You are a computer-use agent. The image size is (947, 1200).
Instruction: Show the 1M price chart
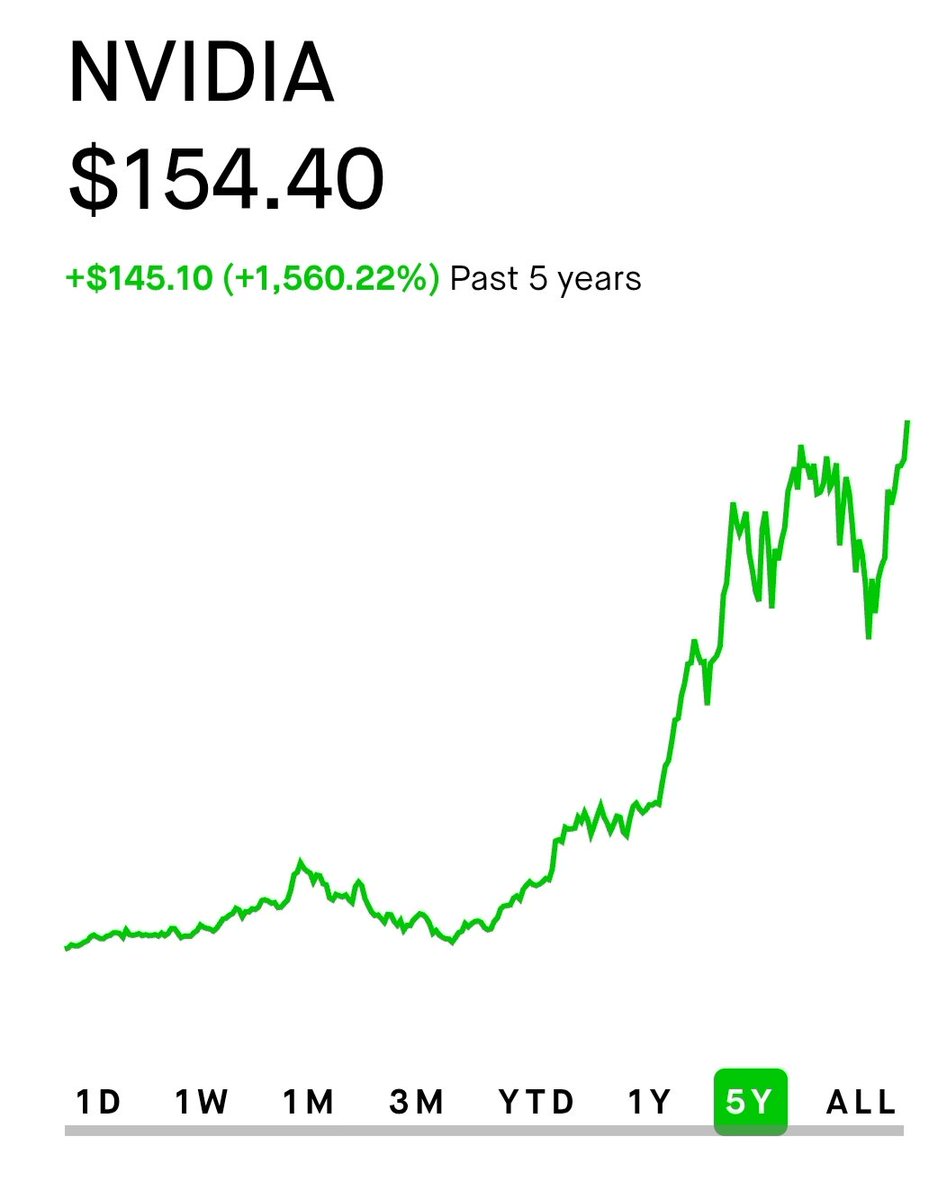pyautogui.click(x=307, y=1102)
